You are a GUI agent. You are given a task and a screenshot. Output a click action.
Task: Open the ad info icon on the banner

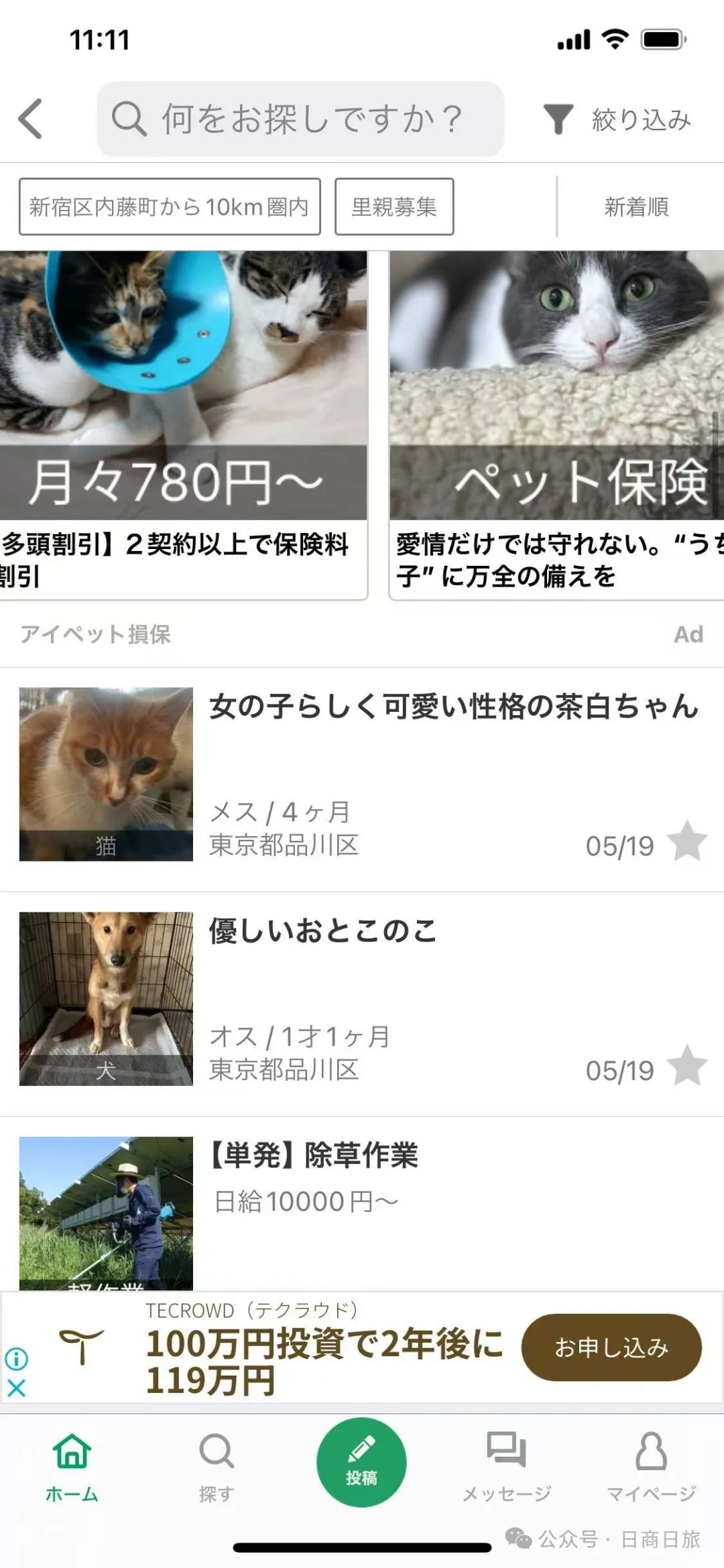pos(17,1359)
